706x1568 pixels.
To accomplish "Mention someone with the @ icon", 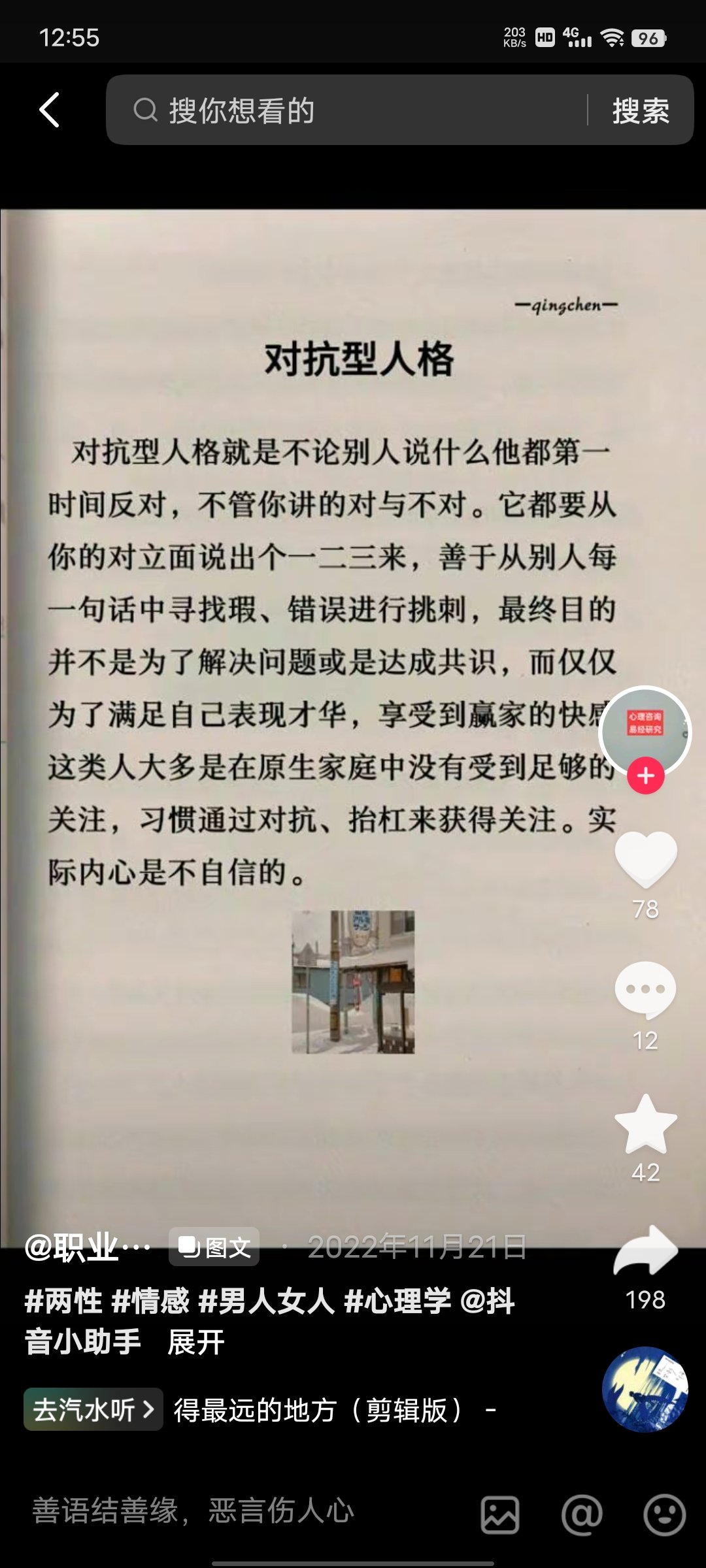I will [582, 1514].
